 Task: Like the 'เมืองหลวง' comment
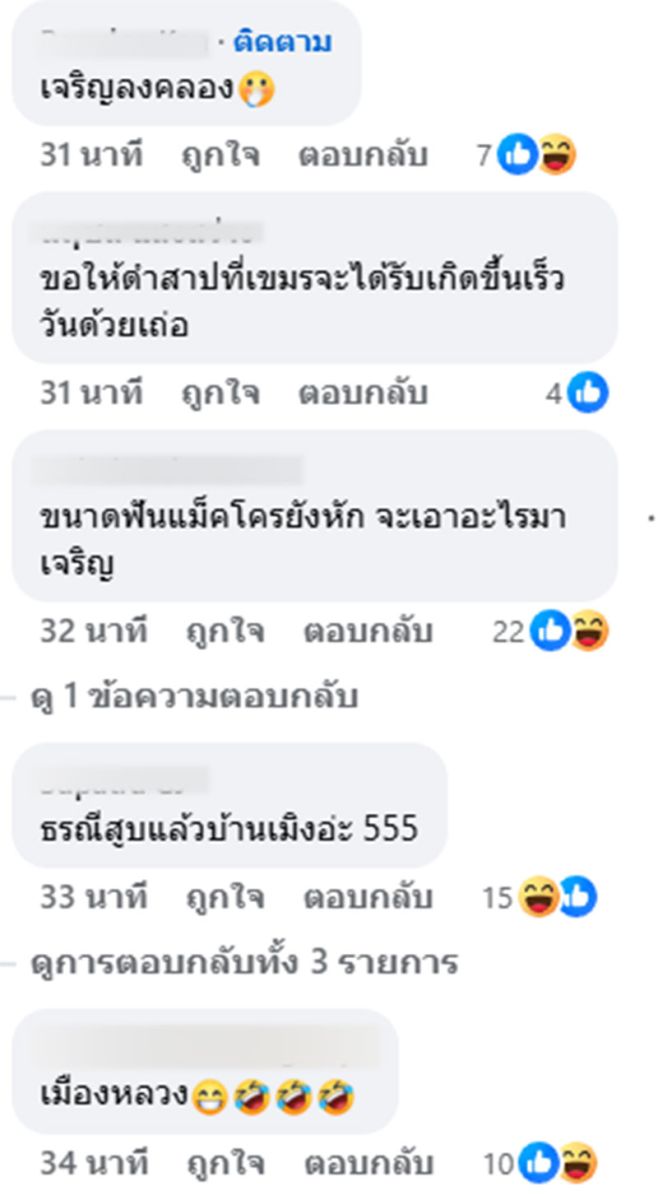(x=225, y=1164)
